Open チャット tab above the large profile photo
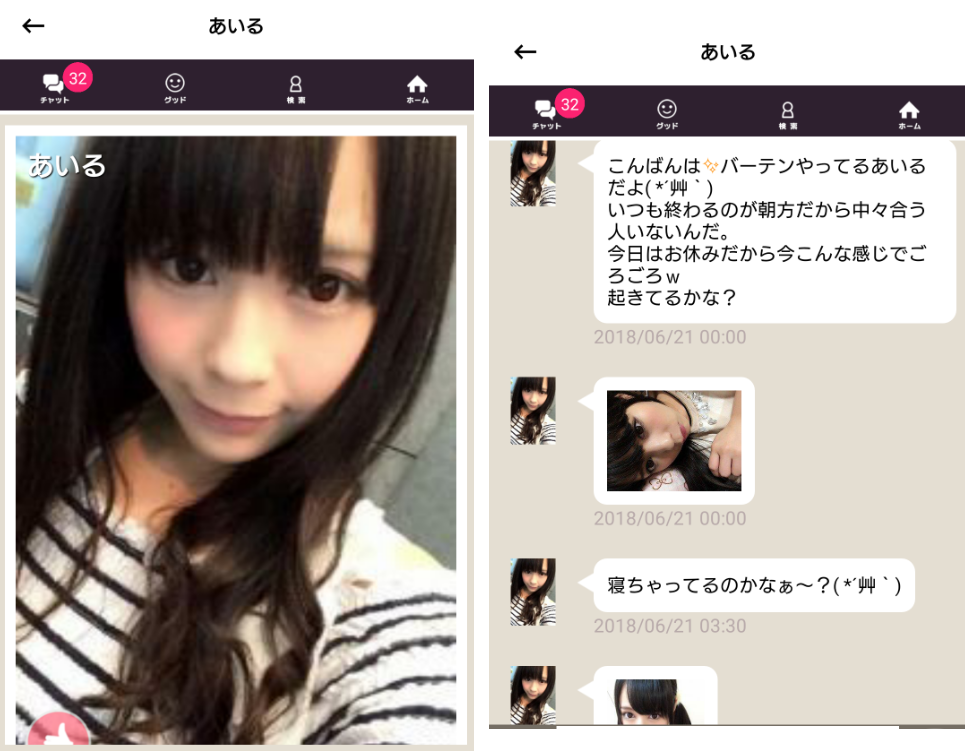The height and width of the screenshot is (751, 976). (54, 87)
